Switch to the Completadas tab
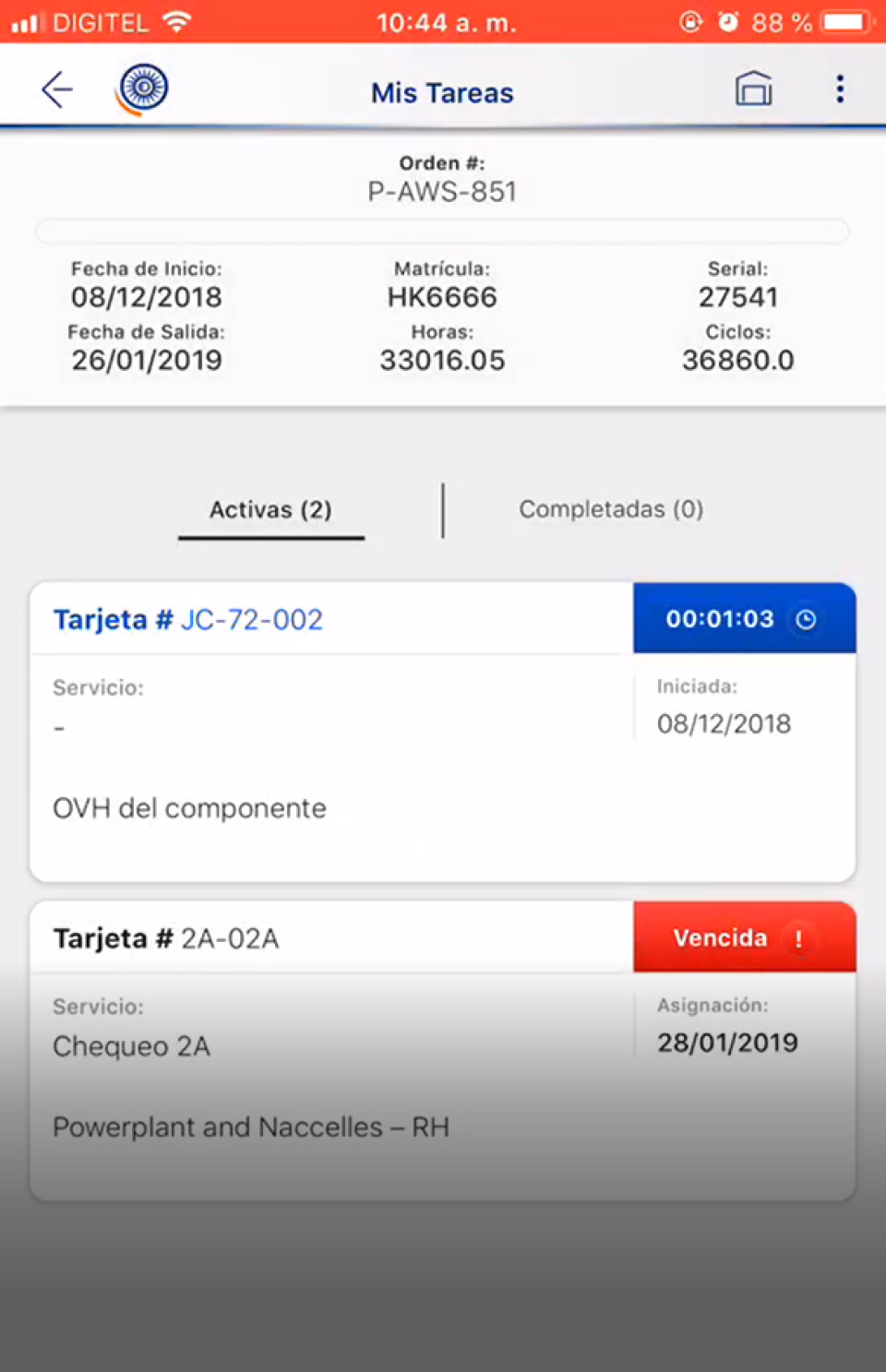The height and width of the screenshot is (1372, 886). pyautogui.click(x=612, y=509)
